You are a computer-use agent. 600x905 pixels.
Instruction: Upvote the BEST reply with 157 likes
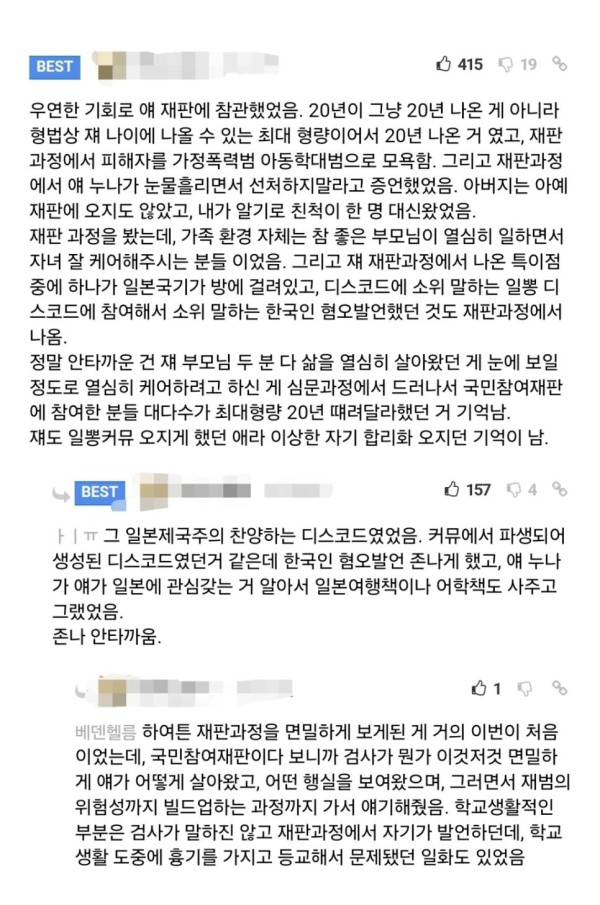tap(453, 489)
